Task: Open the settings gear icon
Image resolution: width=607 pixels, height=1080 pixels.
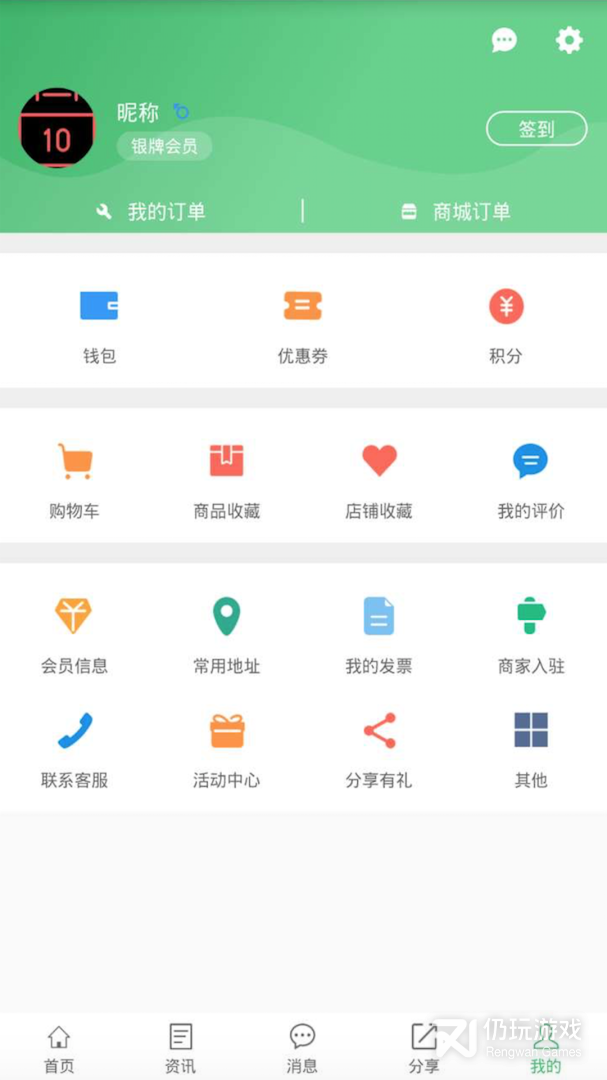Action: click(x=569, y=40)
